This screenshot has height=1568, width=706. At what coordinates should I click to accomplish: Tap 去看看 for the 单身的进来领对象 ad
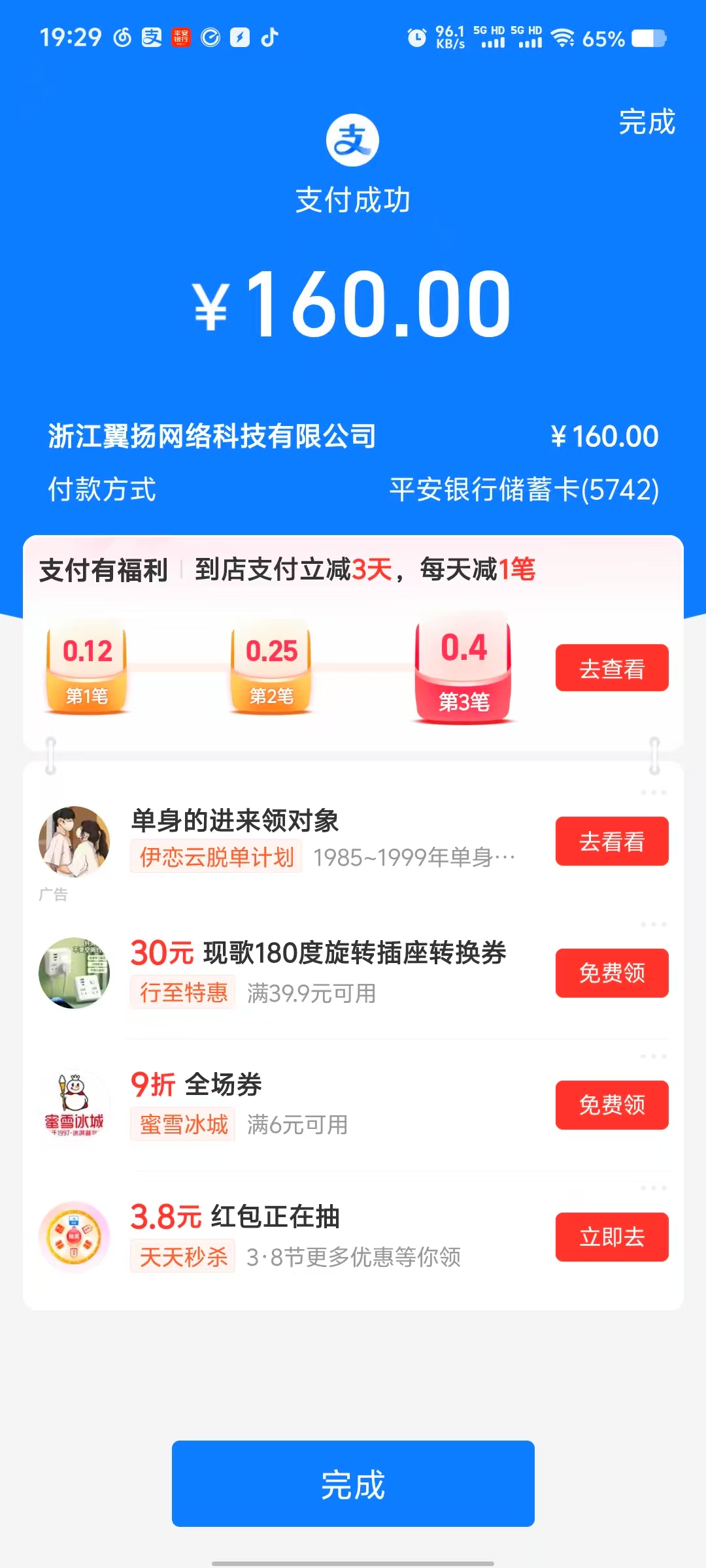tap(612, 841)
